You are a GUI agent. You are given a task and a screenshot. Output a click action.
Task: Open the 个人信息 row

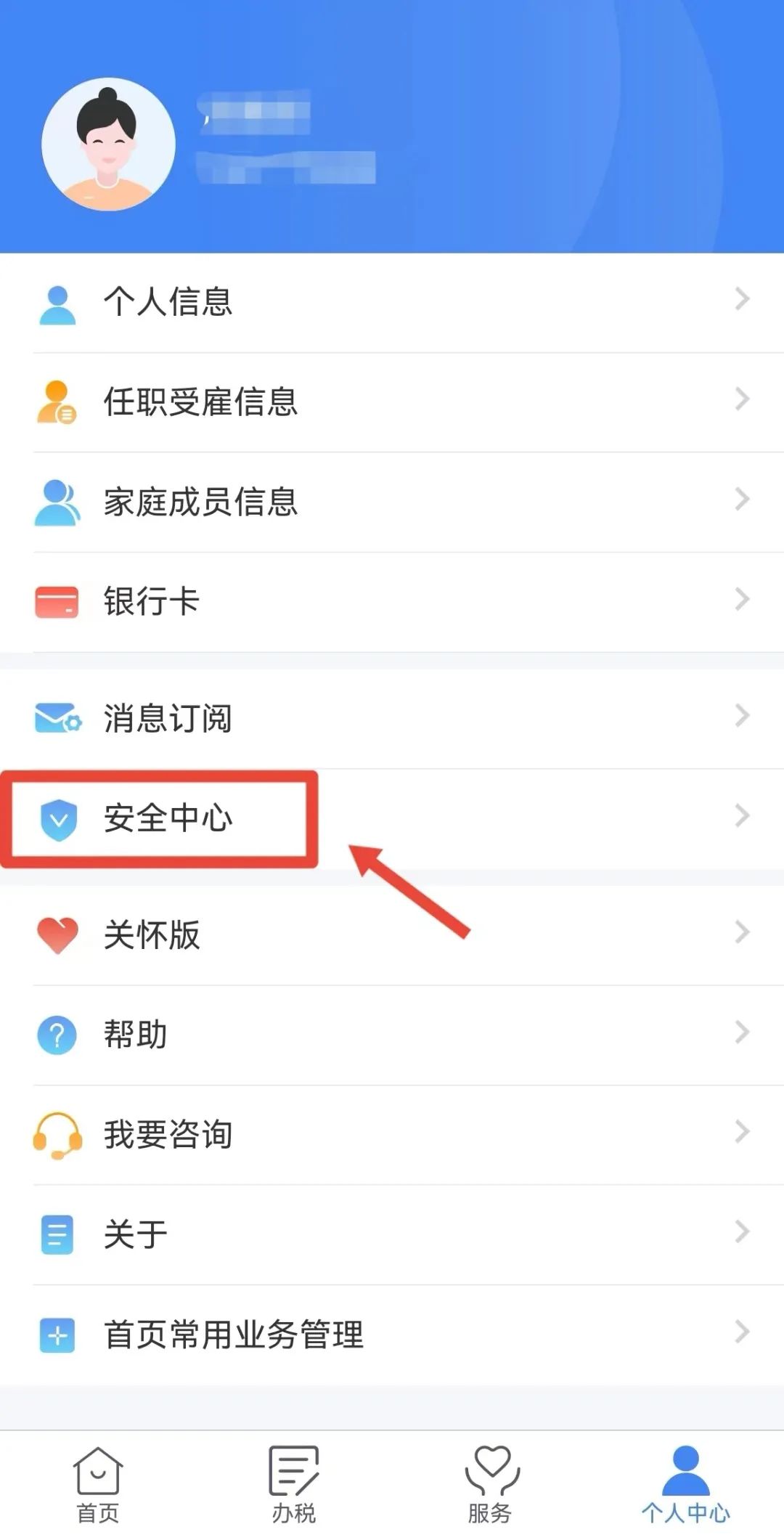click(x=392, y=302)
